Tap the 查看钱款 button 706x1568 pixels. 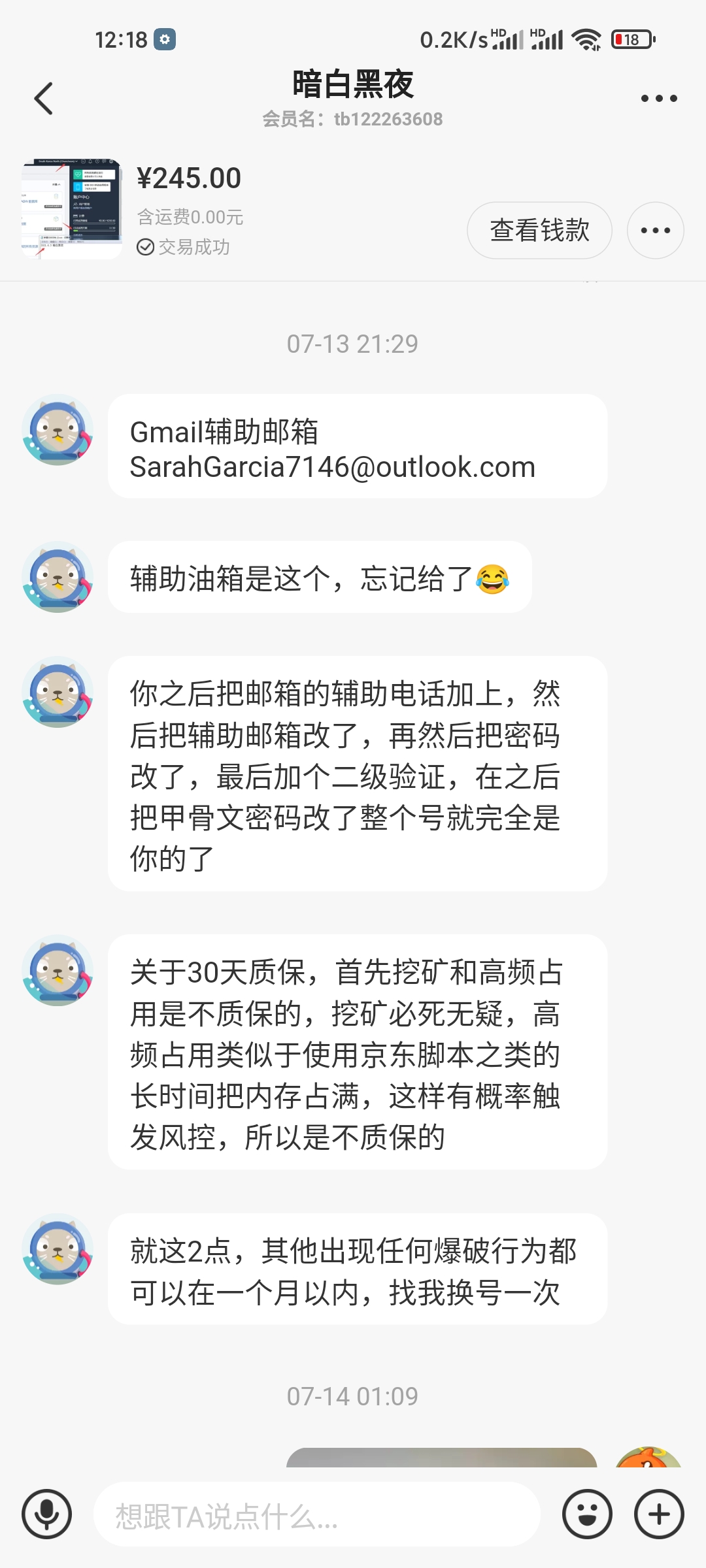(x=539, y=231)
